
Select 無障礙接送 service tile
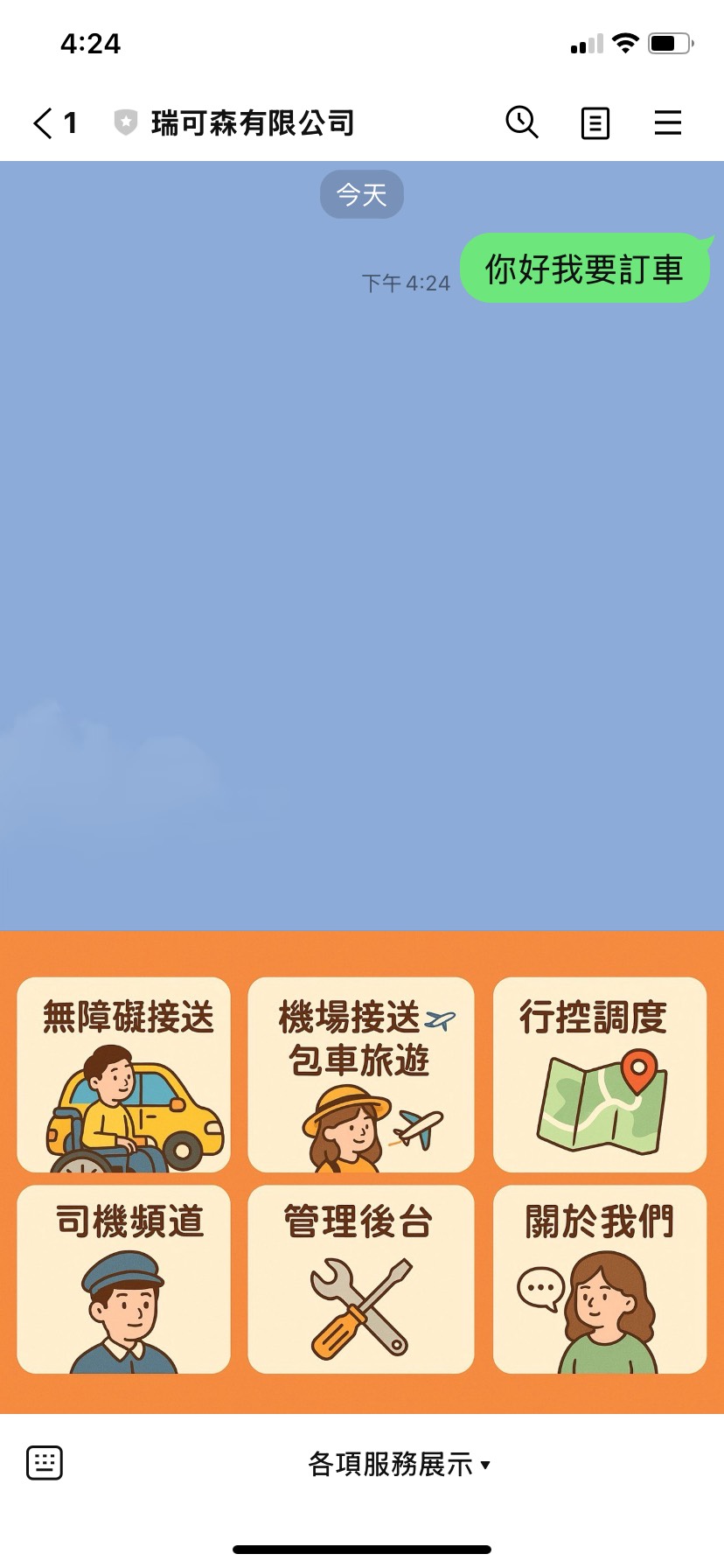(x=124, y=1074)
